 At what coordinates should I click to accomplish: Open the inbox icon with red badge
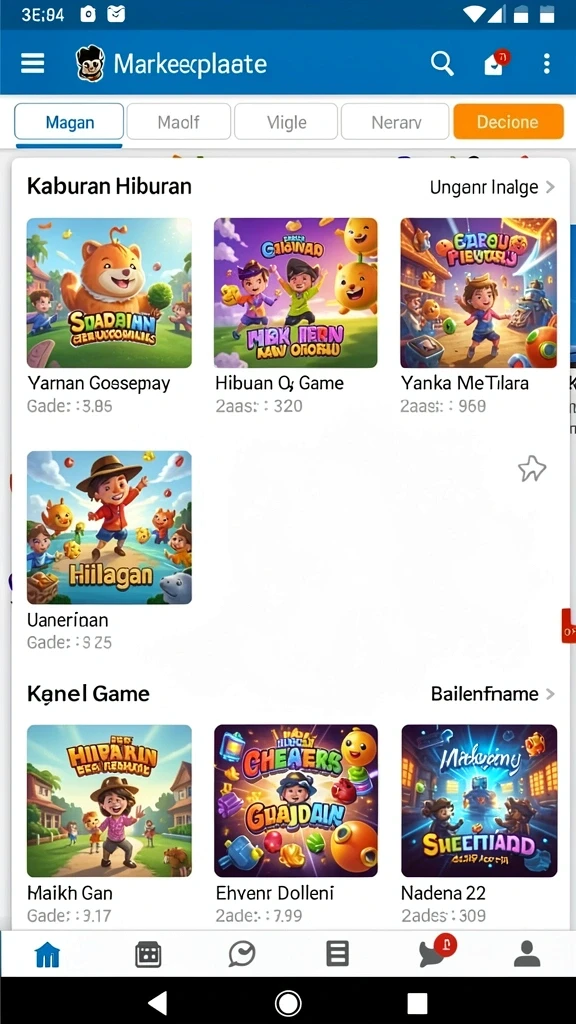click(495, 63)
